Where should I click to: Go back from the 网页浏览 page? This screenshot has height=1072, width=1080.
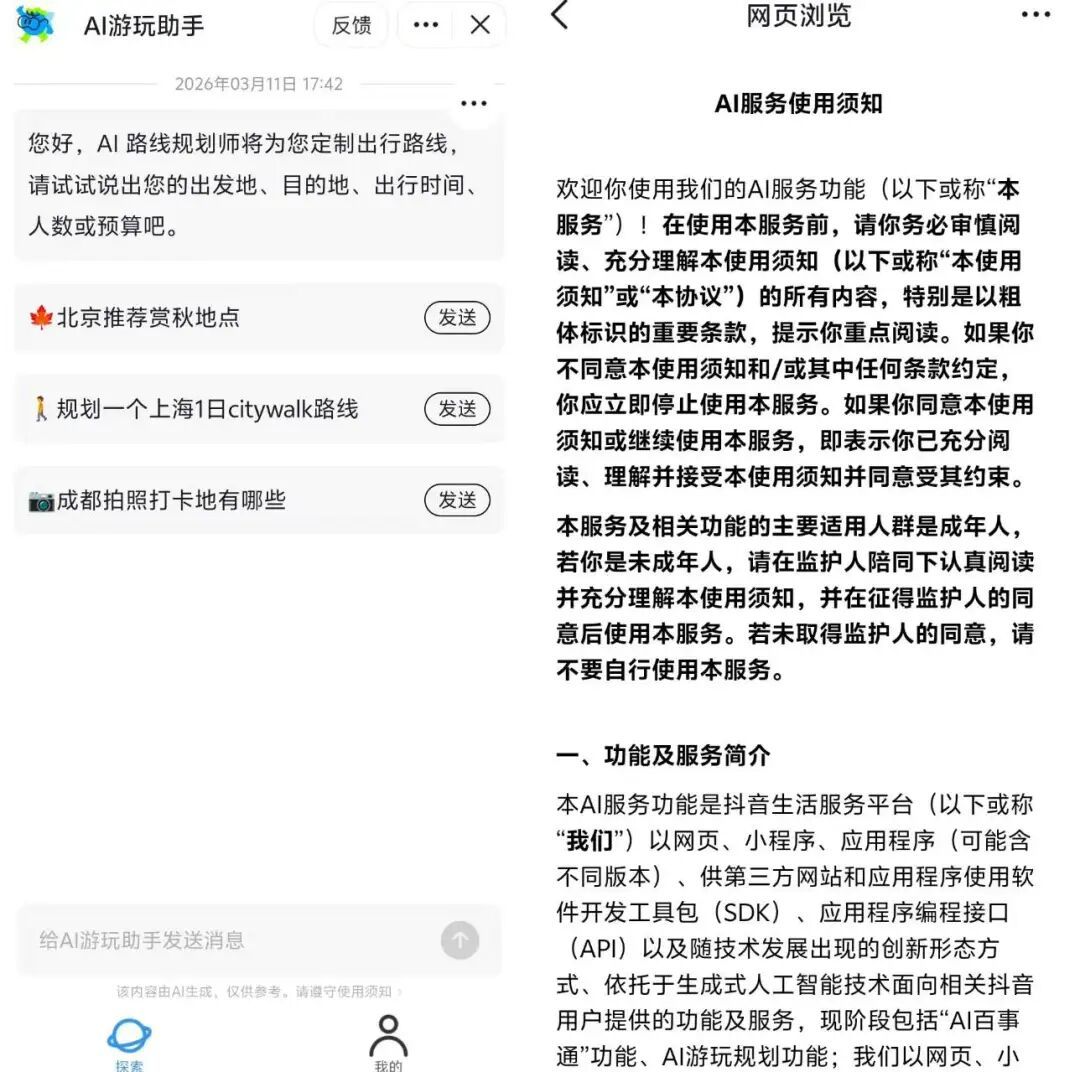tap(560, 15)
